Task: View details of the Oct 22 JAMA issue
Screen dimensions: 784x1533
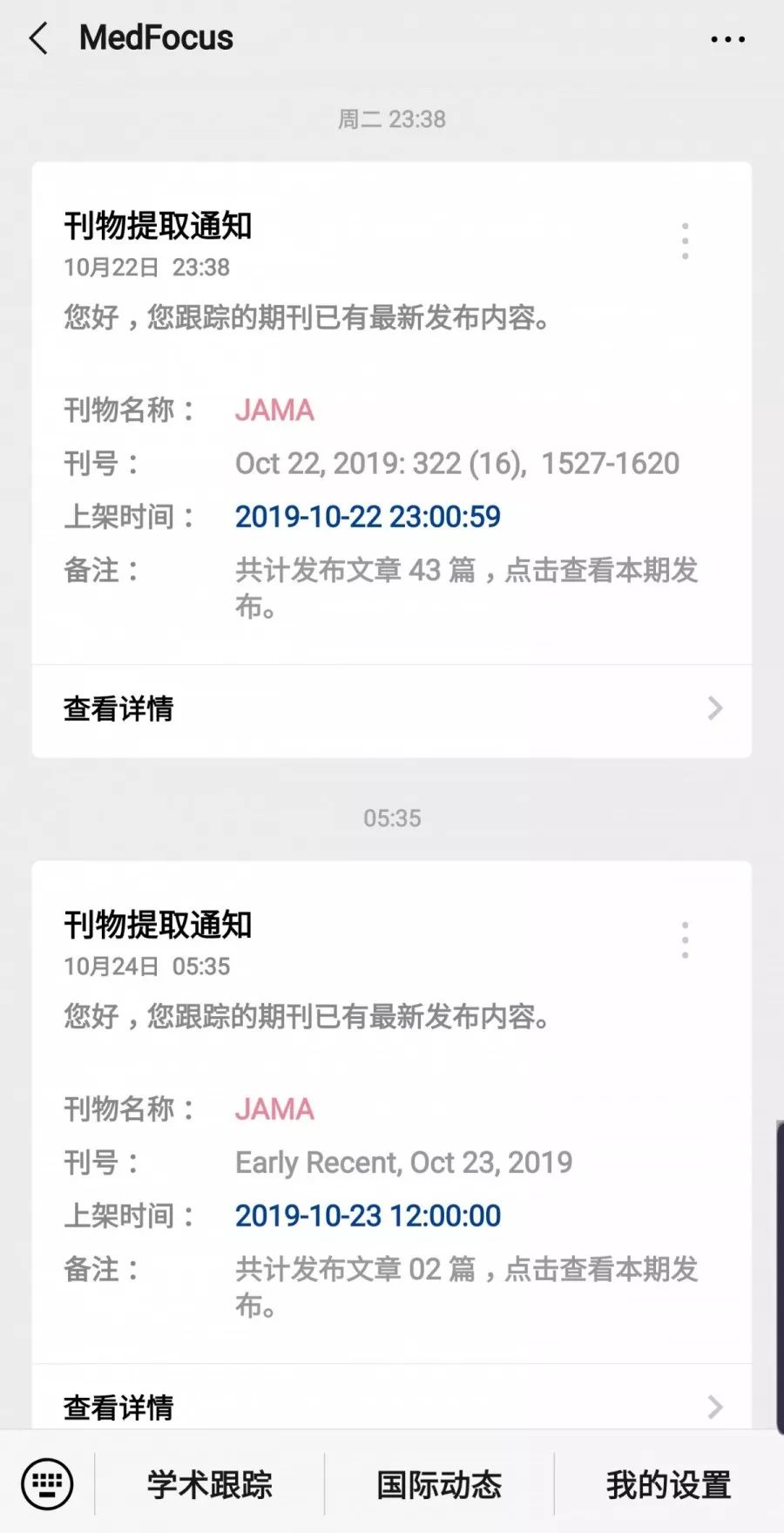Action: [x=392, y=709]
